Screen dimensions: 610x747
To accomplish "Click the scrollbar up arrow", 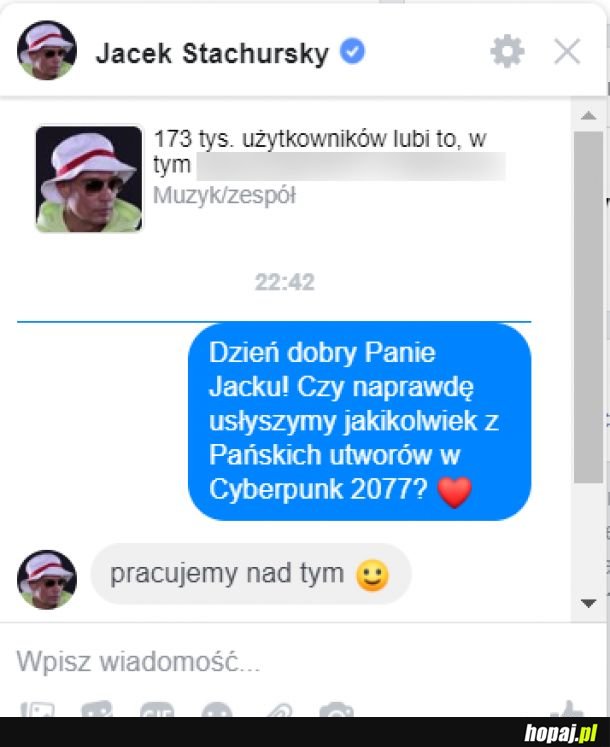I will (589, 116).
